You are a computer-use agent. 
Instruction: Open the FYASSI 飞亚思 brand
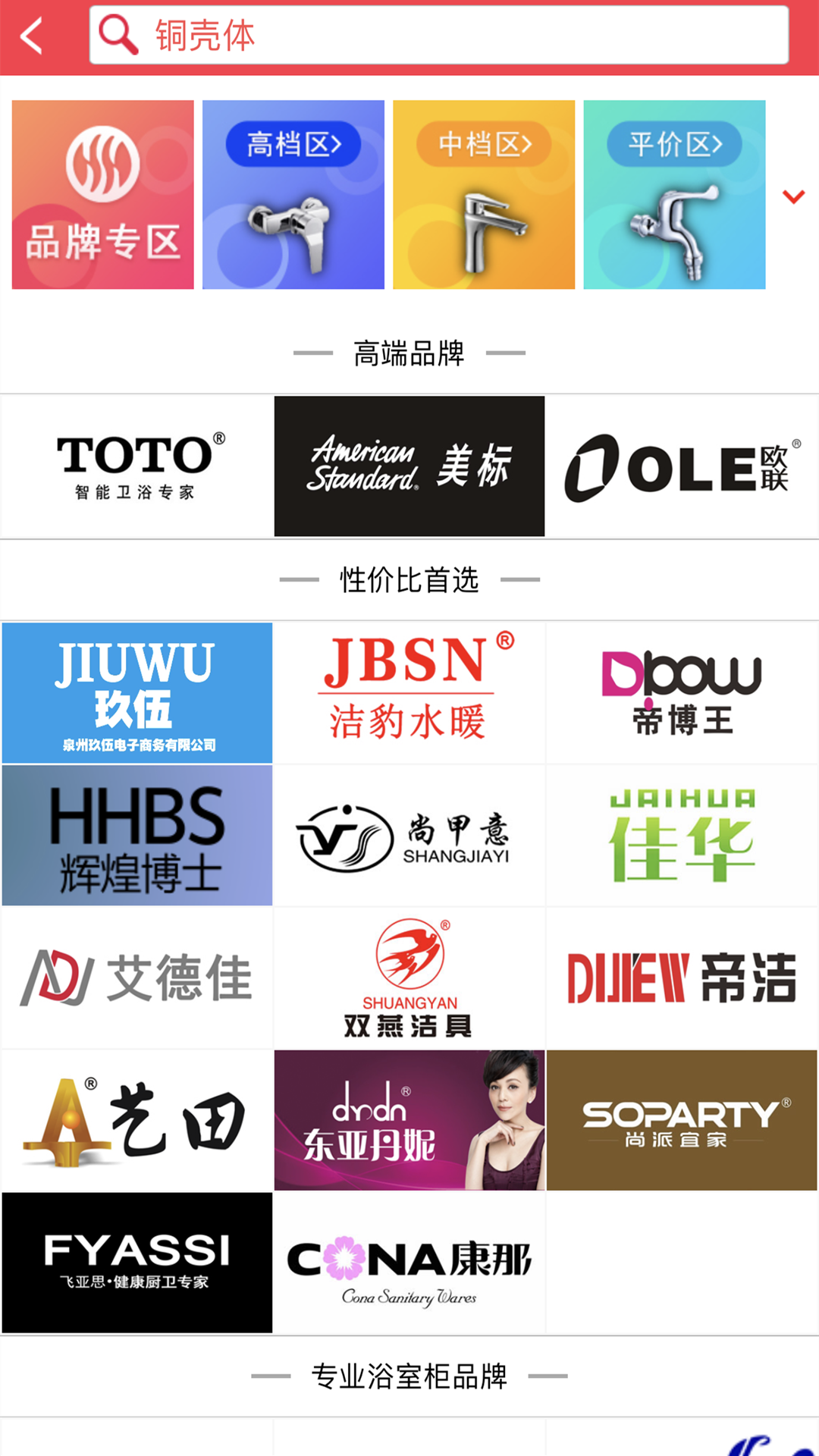(x=137, y=1263)
